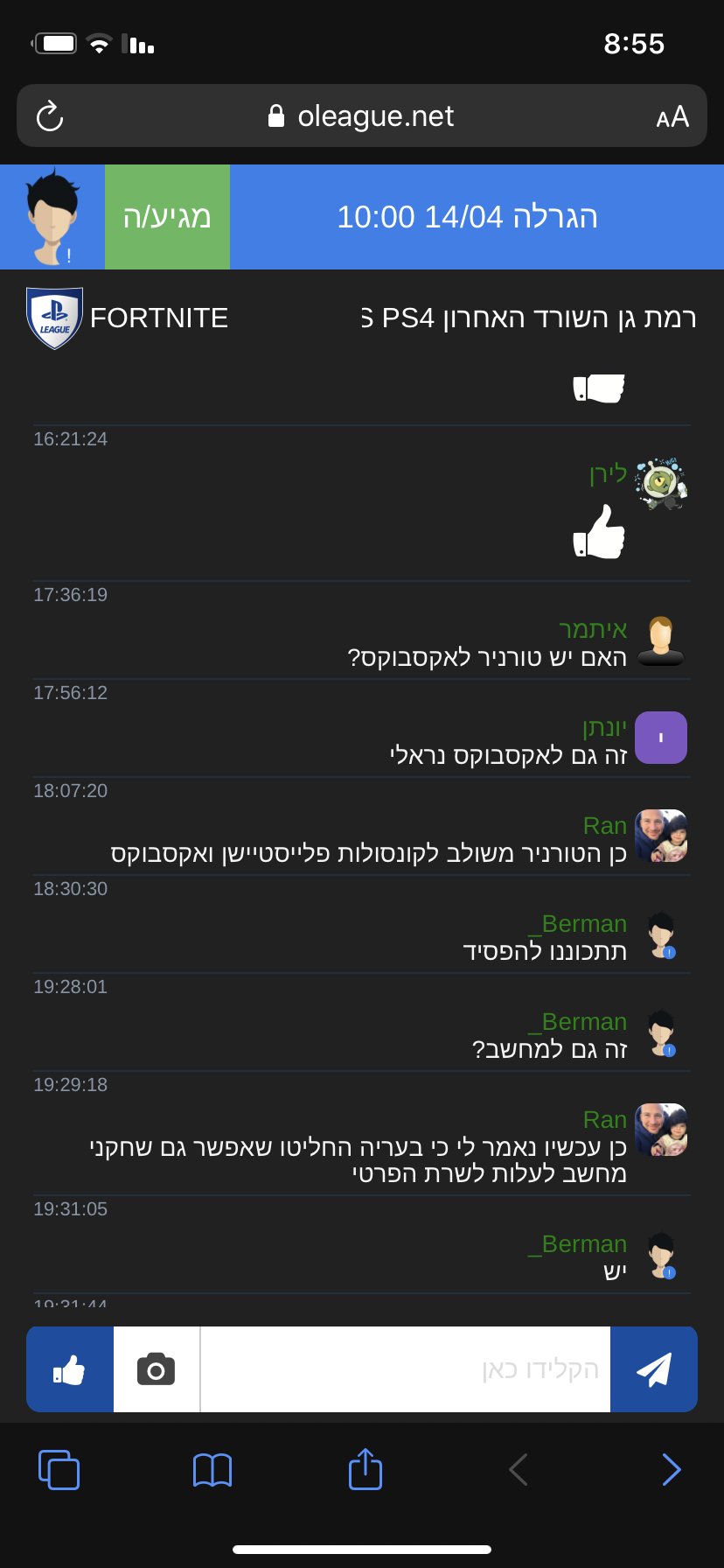The image size is (724, 1568).
Task: Tap the oleague.net address bar
Action: coord(362,115)
